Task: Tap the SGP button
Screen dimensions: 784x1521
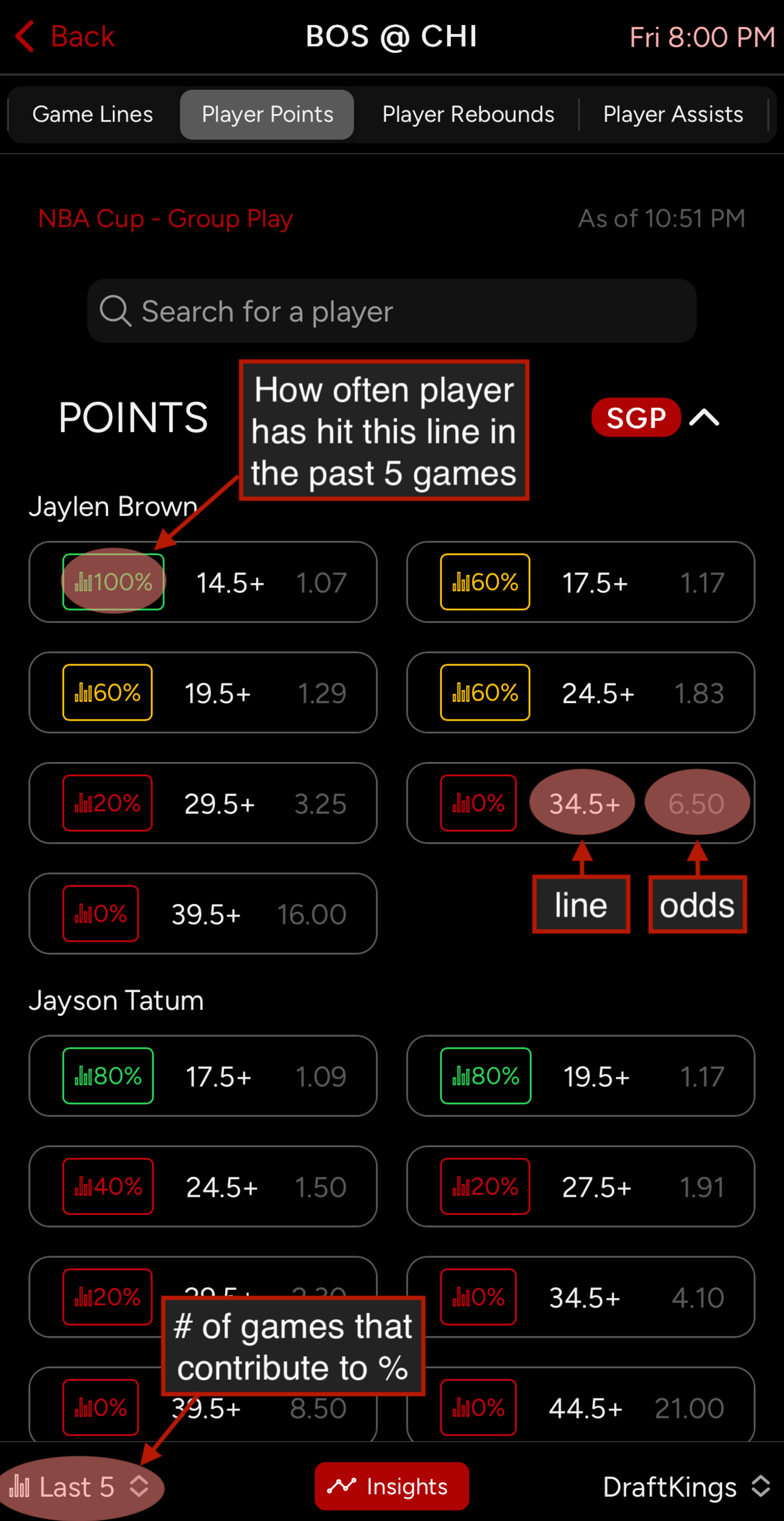Action: coord(635,418)
